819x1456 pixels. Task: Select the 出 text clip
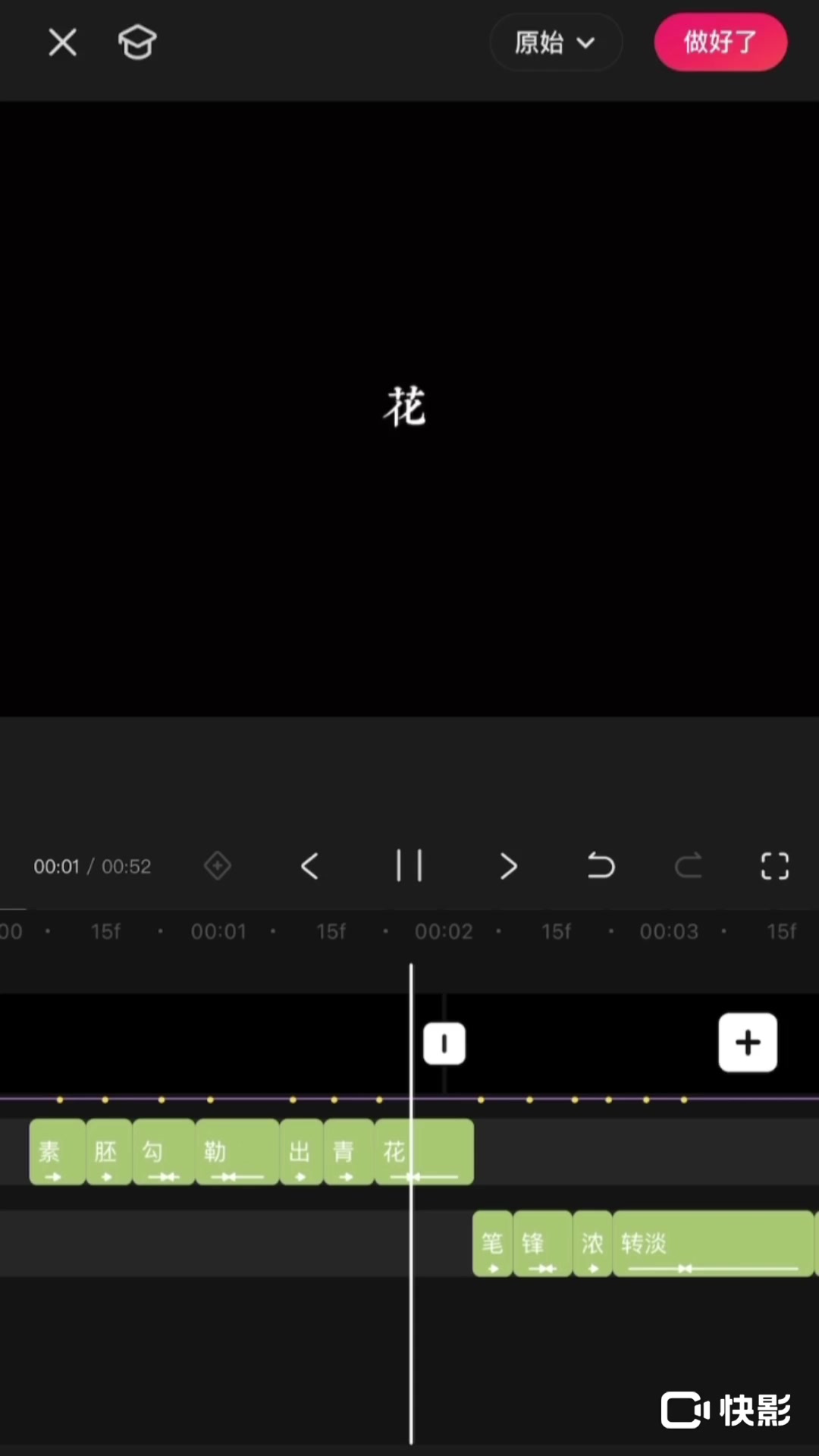[302, 1152]
